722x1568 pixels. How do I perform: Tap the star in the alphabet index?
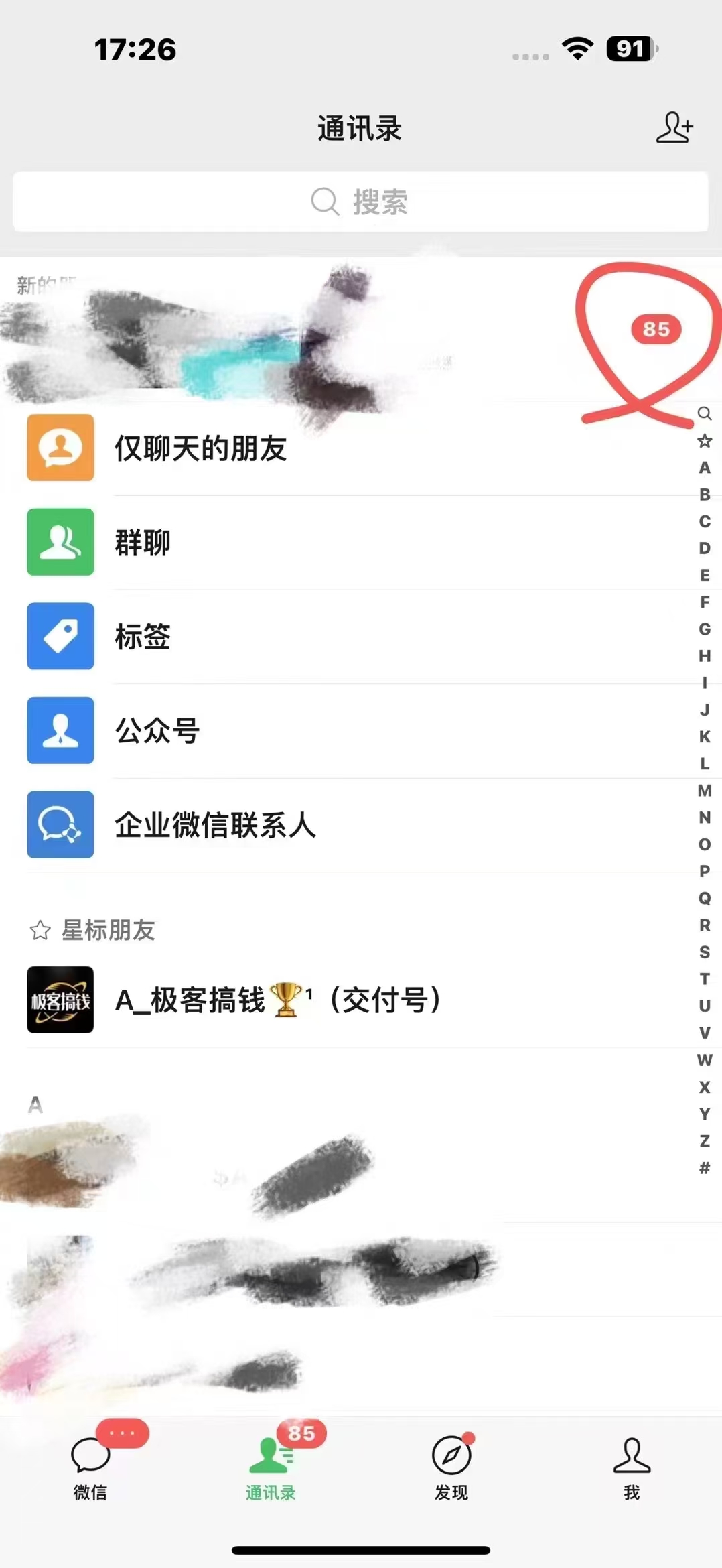point(704,441)
